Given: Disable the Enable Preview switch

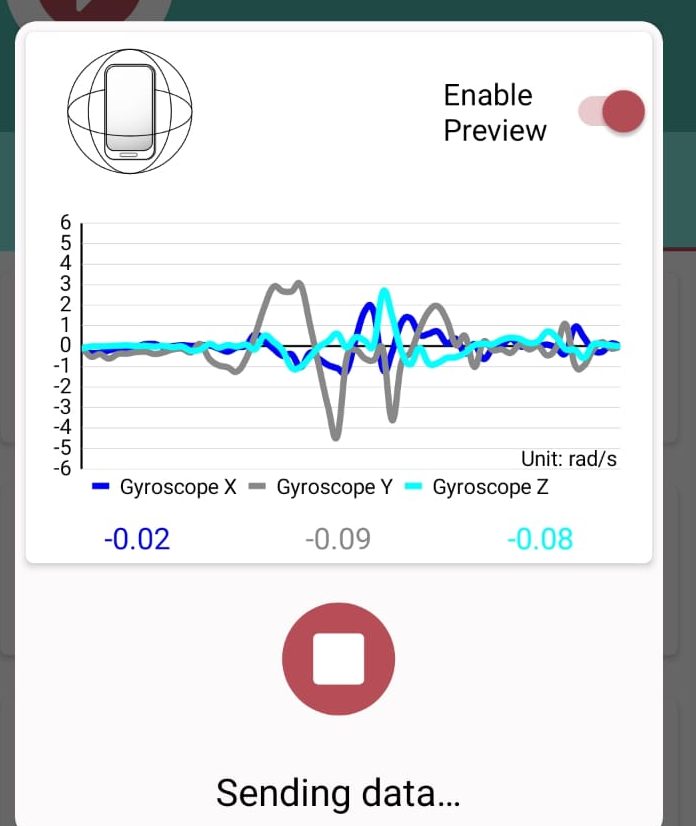Looking at the screenshot, I should pos(612,111).
